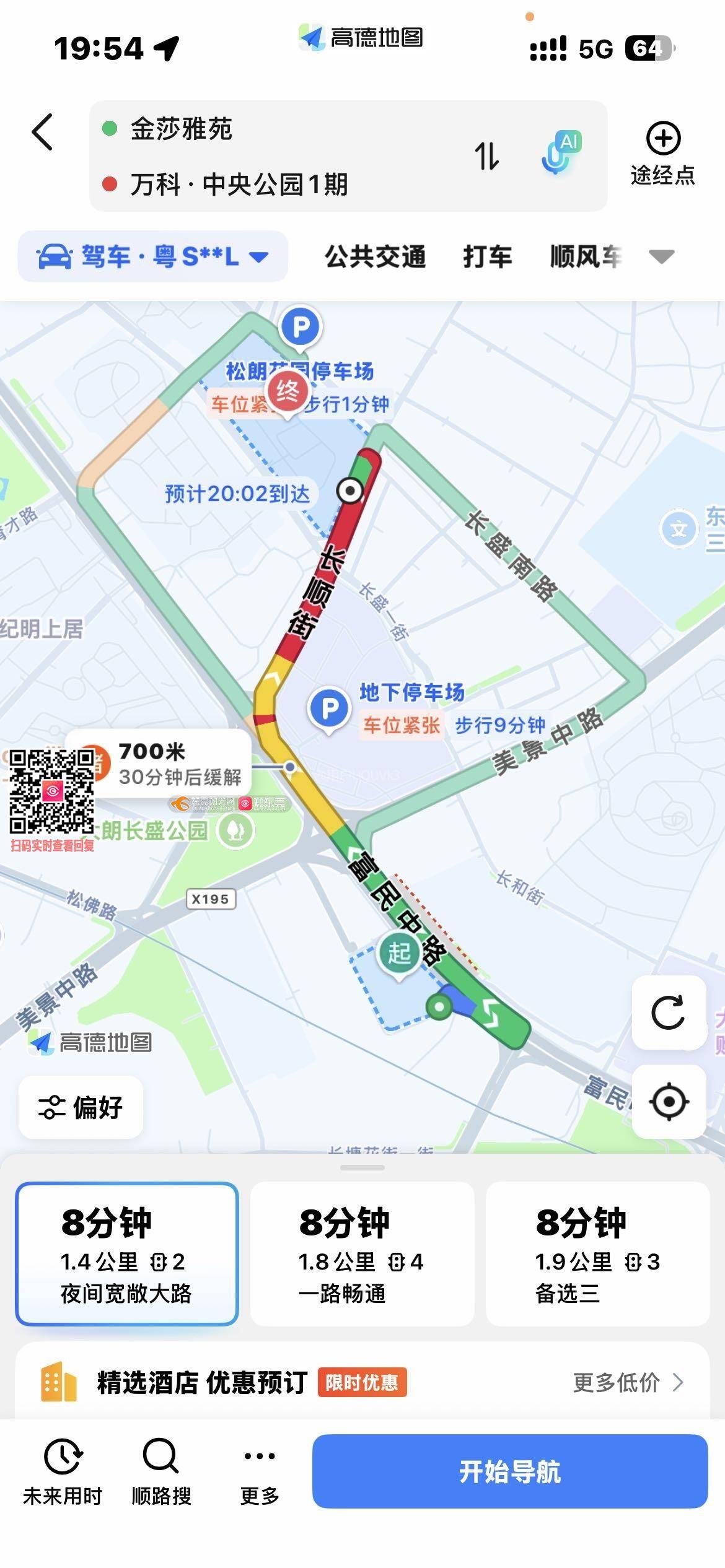Switch to the 公共交通 tab

375,256
